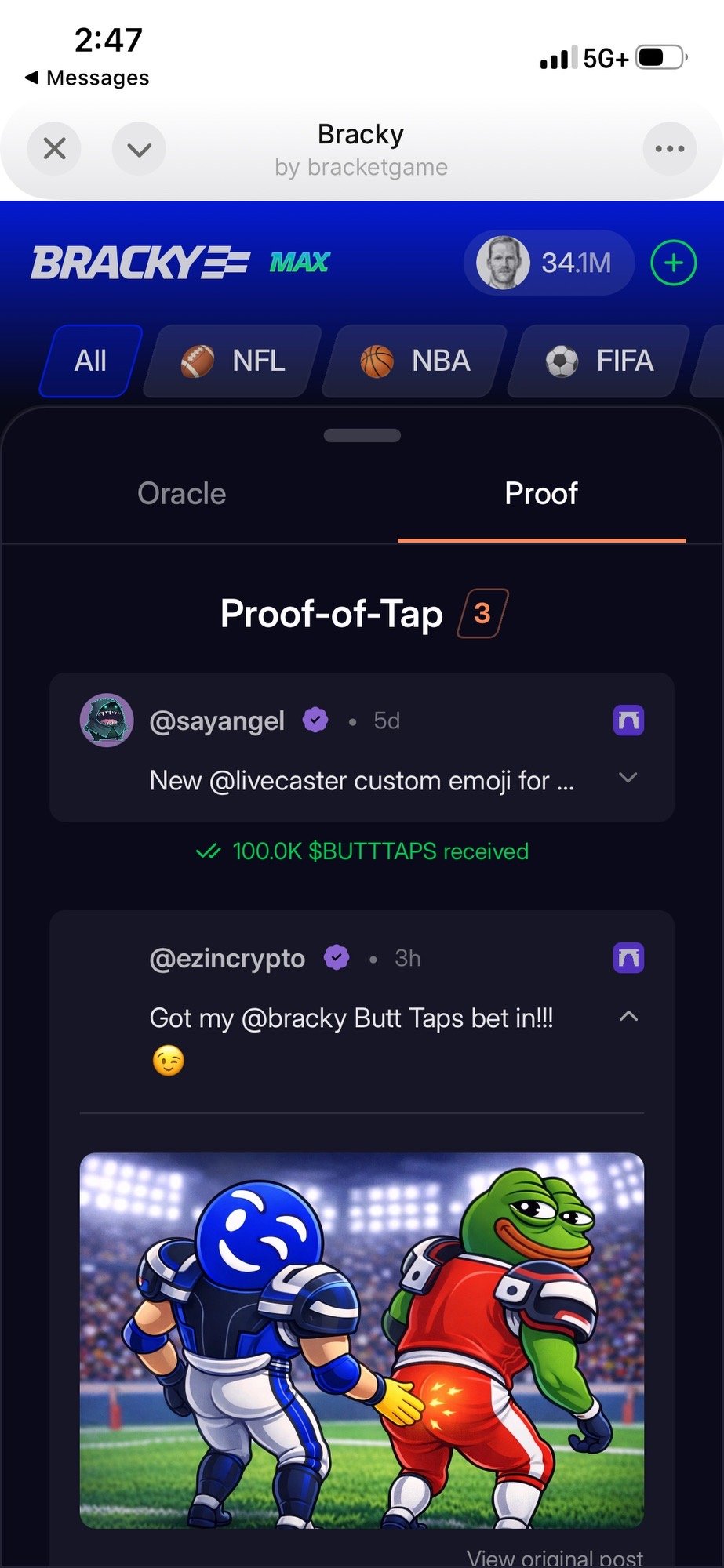The image size is (724, 1568).
Task: Open Farcaster icon on @ezincrypto's post
Action: pos(628,957)
